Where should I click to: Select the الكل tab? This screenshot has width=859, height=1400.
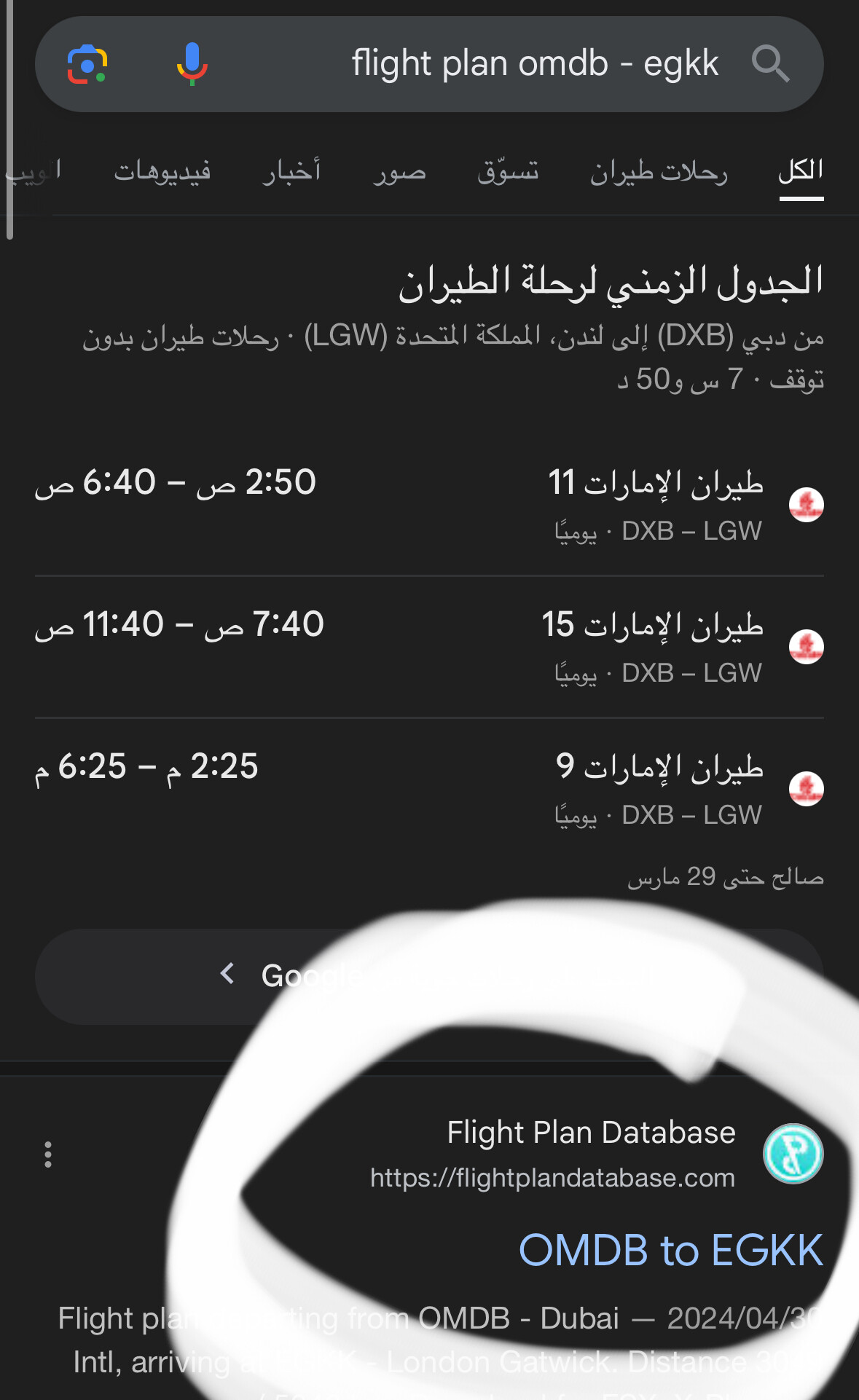[x=801, y=172]
